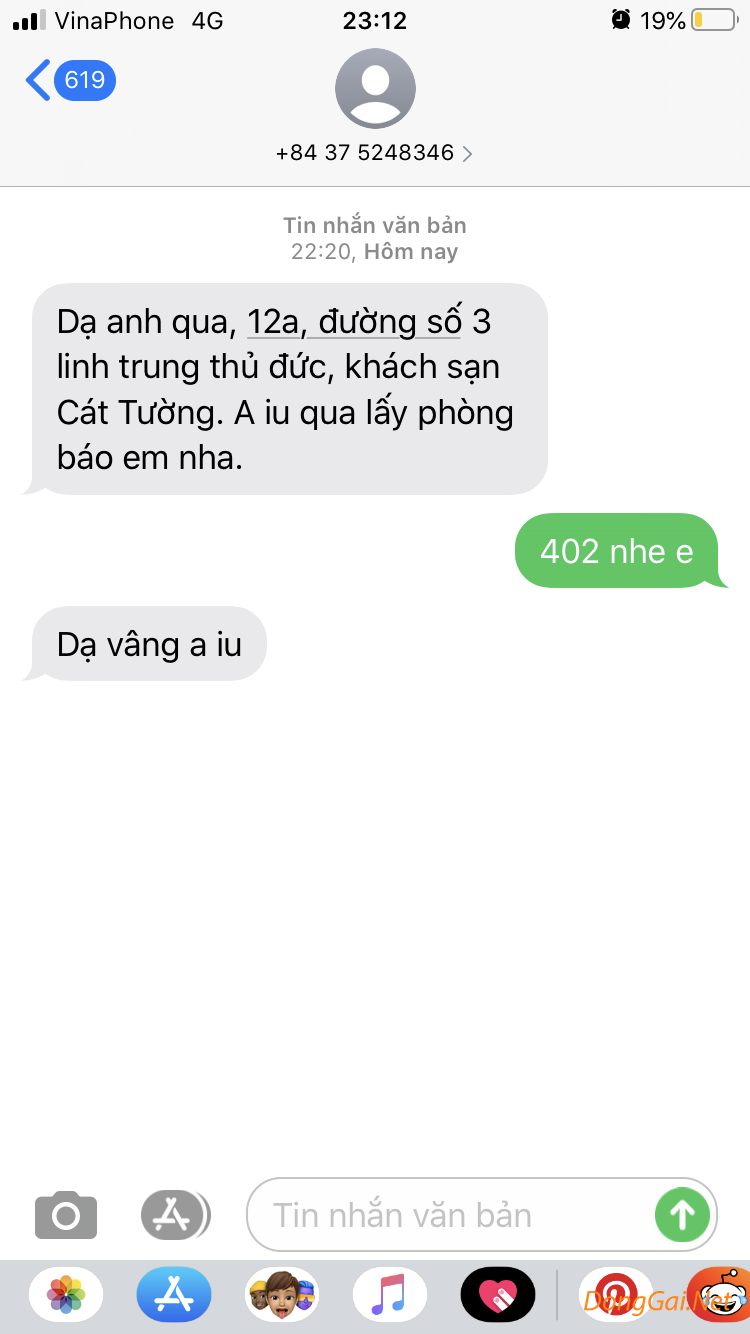Send the message with the green arrow
Image resolution: width=750 pixels, height=1334 pixels.
(682, 1216)
